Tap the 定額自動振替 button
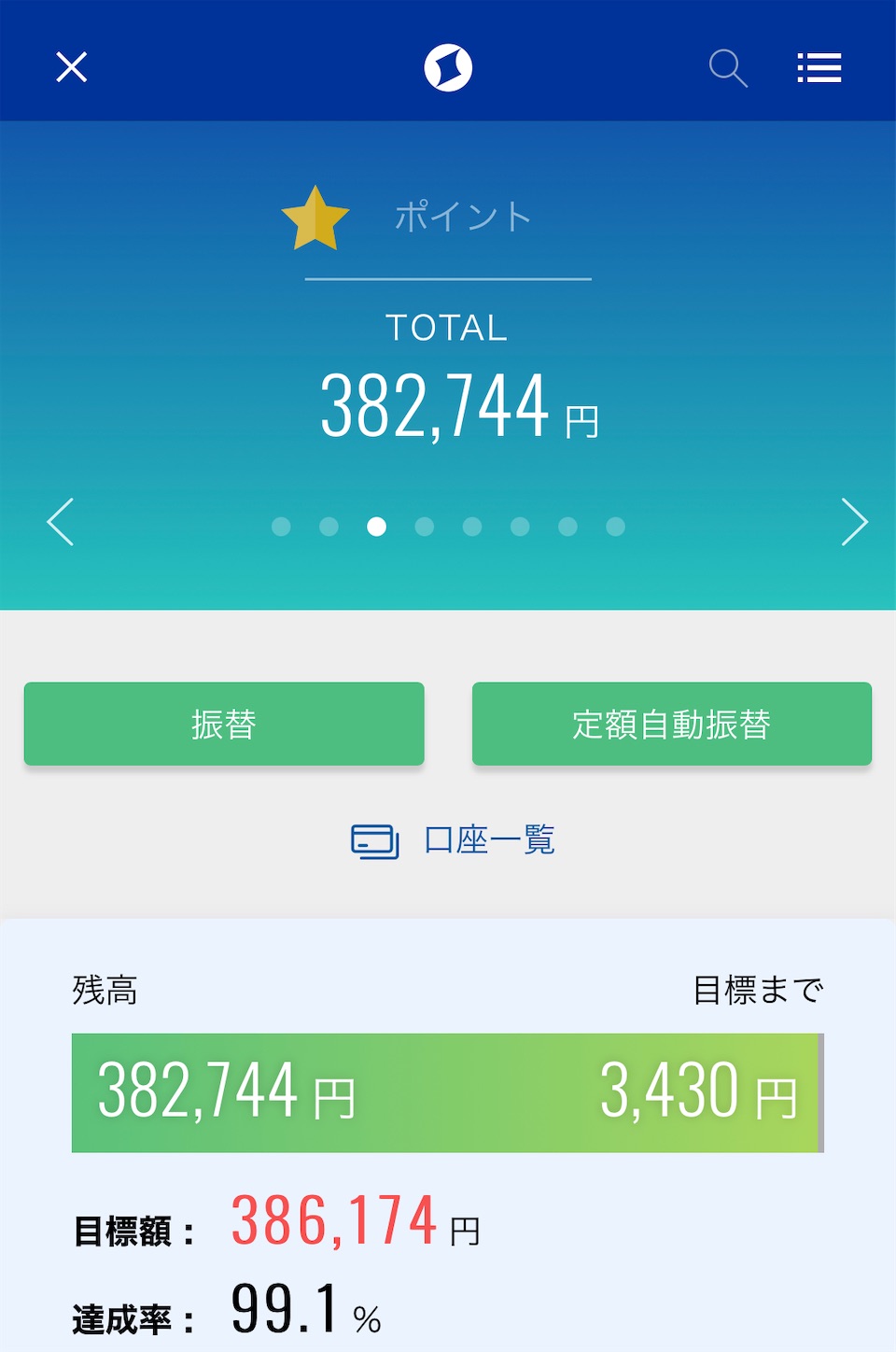This screenshot has height=1352, width=896. pos(672,724)
